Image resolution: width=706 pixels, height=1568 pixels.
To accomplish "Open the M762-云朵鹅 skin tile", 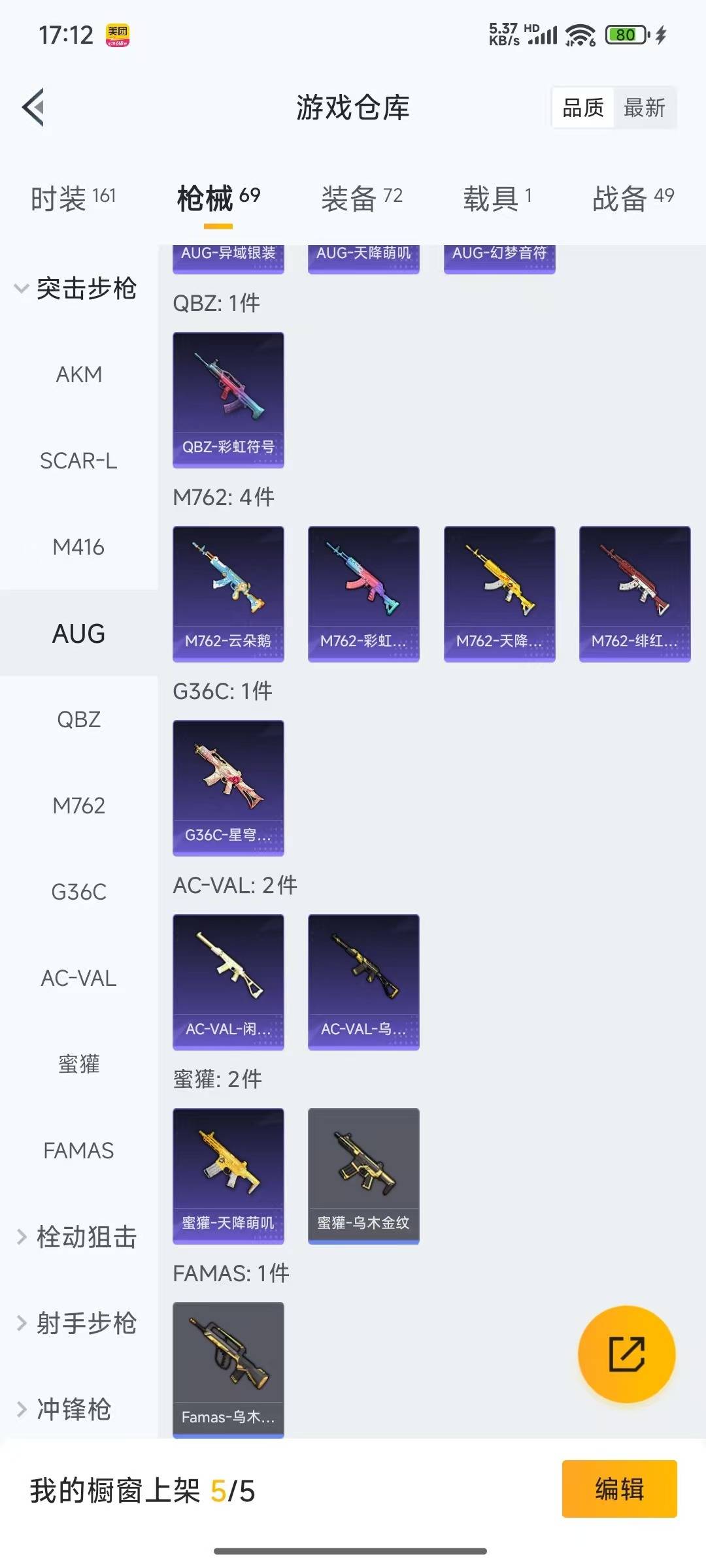I will [x=228, y=593].
